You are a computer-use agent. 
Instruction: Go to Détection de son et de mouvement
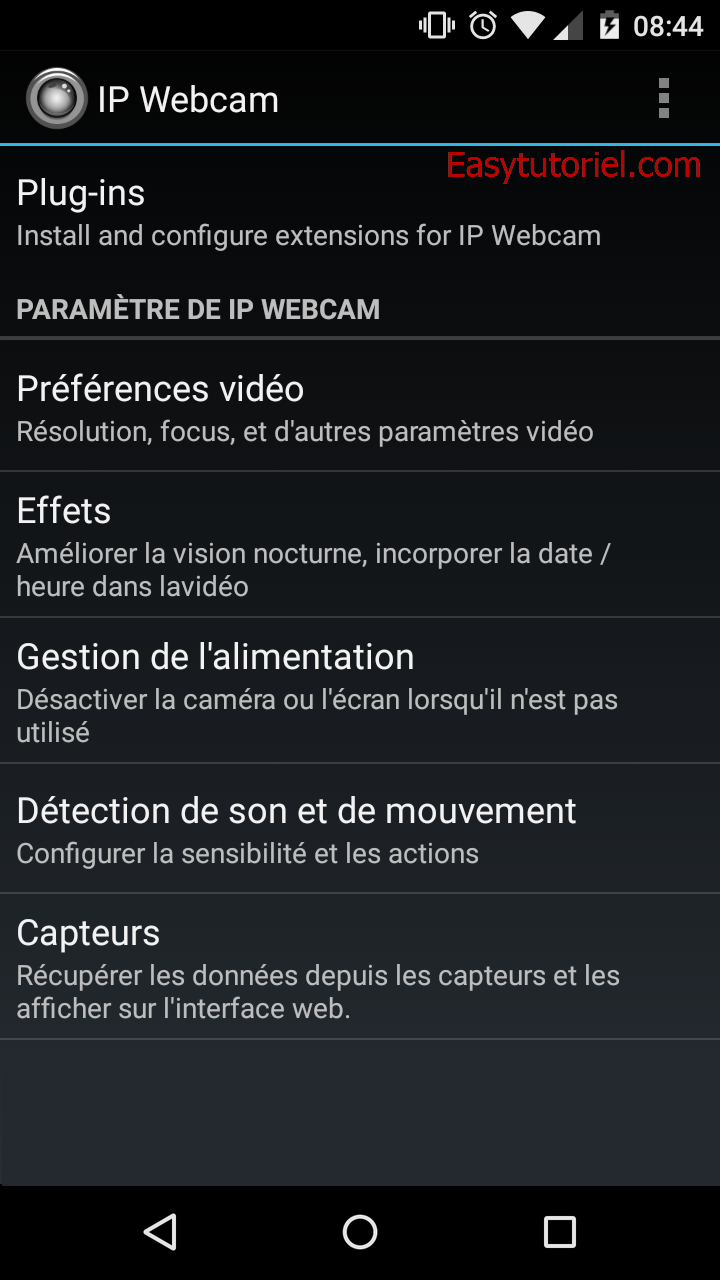(360, 829)
